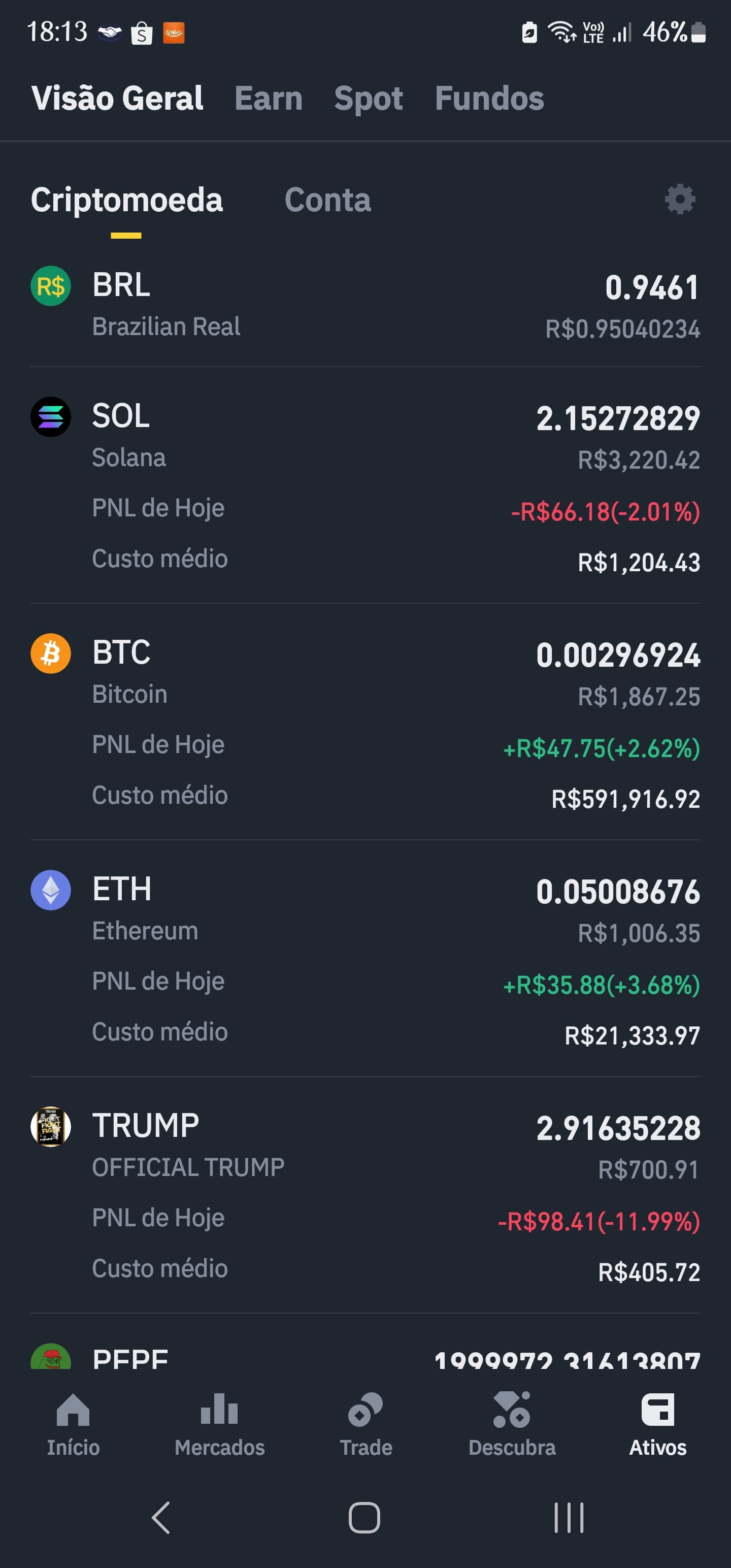The width and height of the screenshot is (731, 1568).
Task: Open the Fundos tab
Action: click(489, 98)
